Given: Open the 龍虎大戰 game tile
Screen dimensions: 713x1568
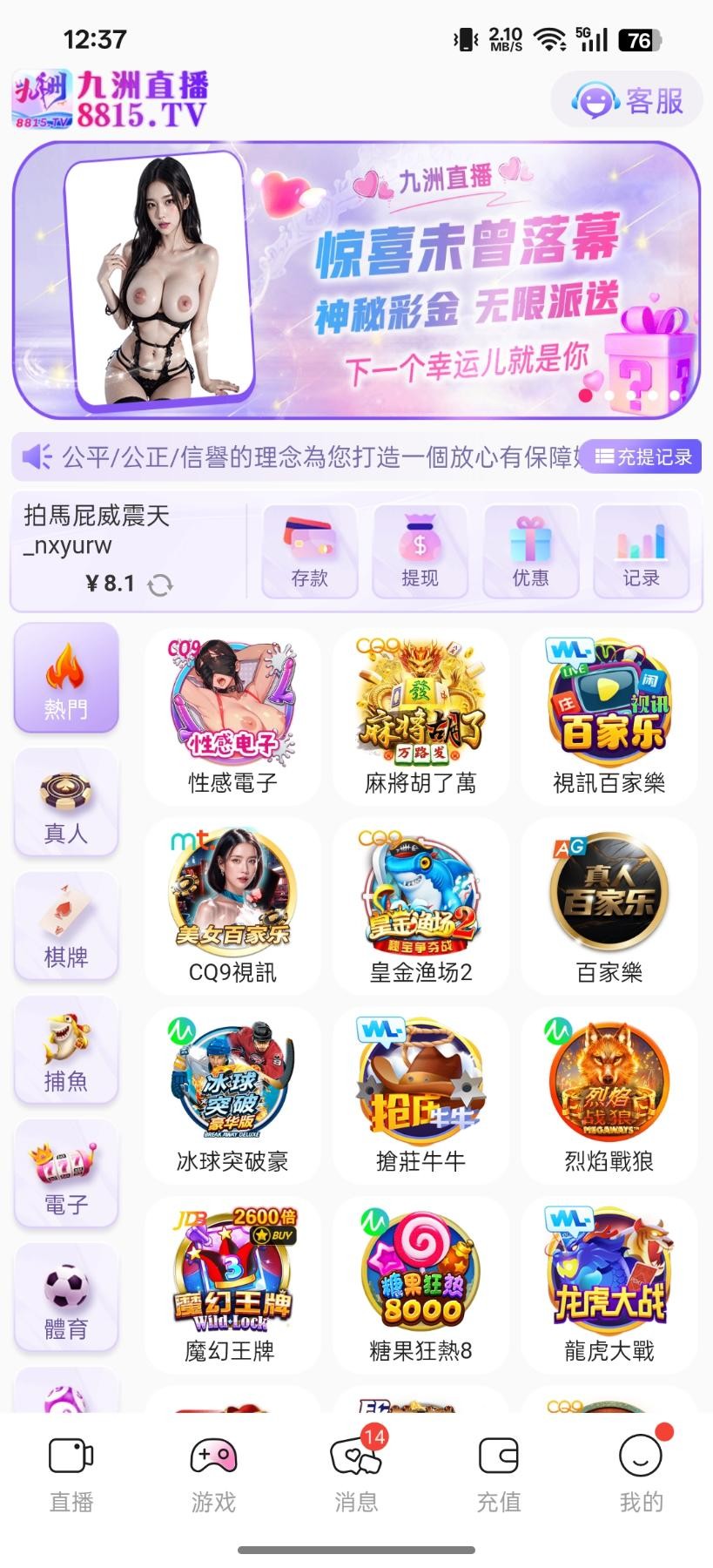Looking at the screenshot, I should tap(609, 1284).
